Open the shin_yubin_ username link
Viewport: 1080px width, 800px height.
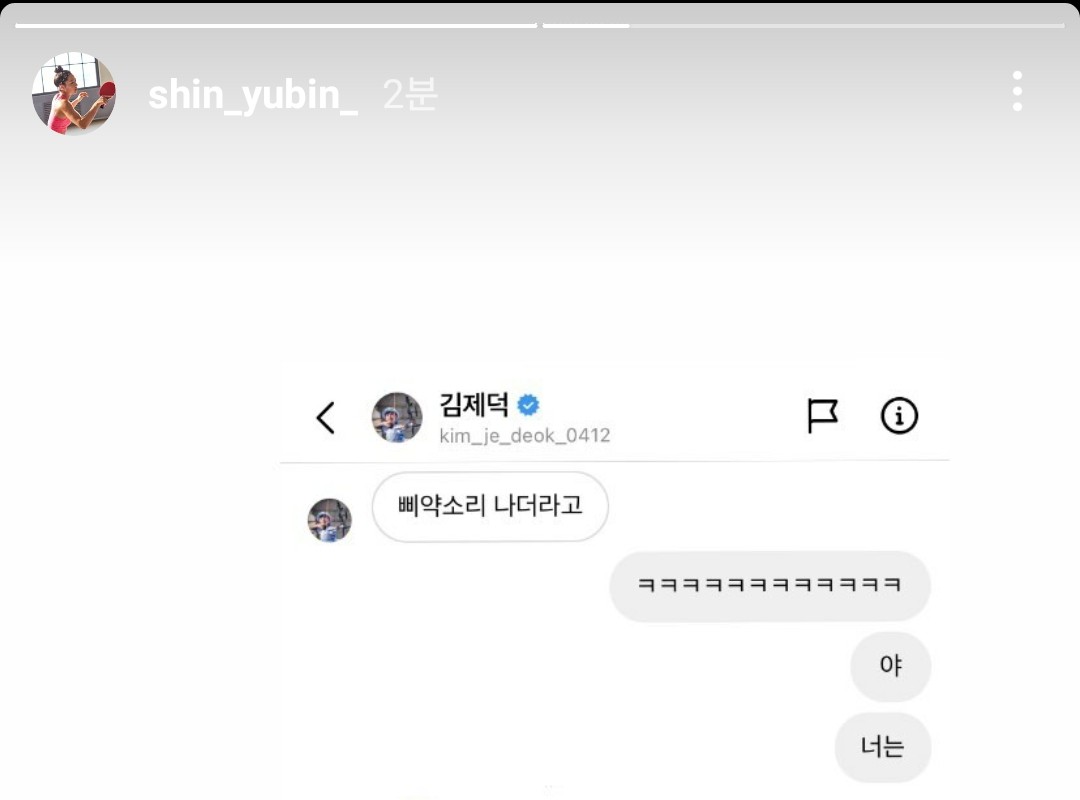pyautogui.click(x=252, y=95)
